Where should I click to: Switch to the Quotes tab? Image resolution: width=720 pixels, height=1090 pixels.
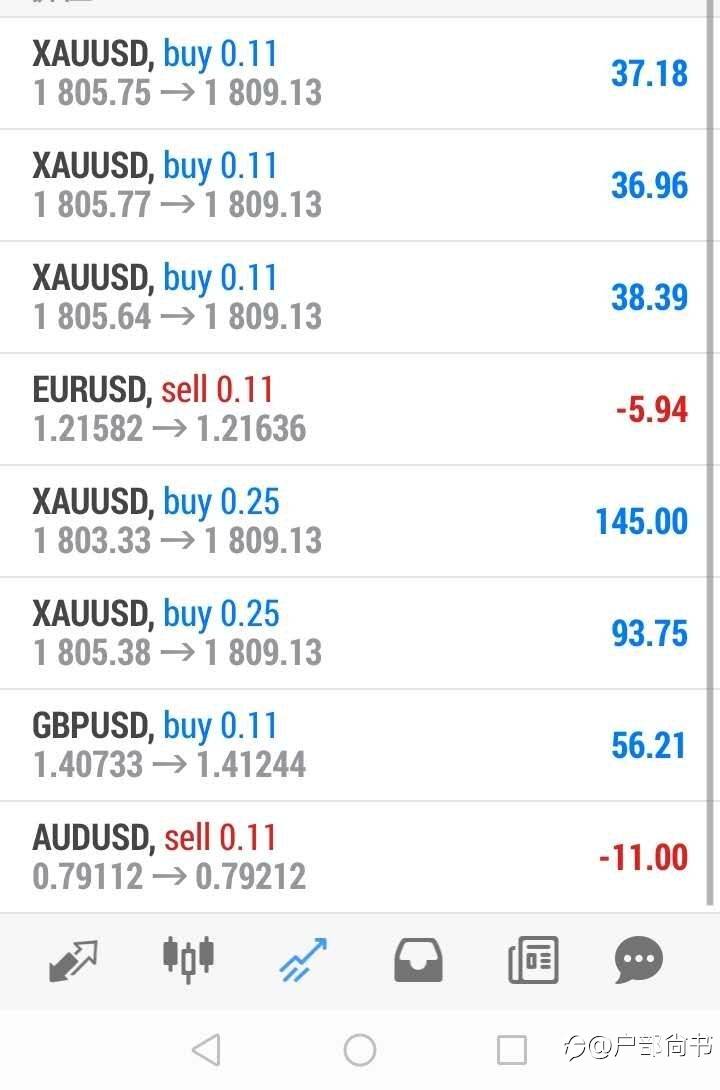73,961
